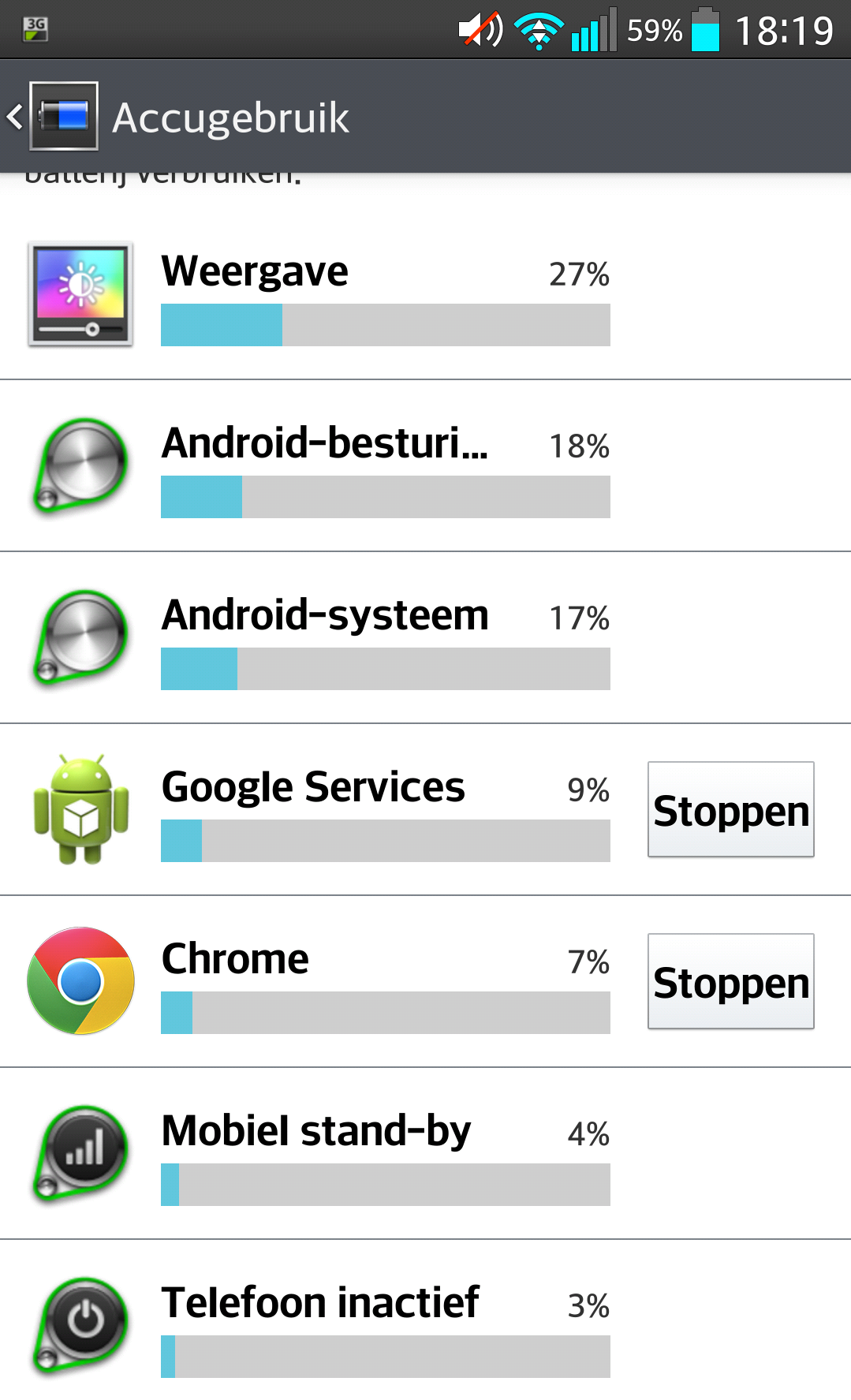Open Telefoon inactief usage details
This screenshot has height=1400, width=851.
385,1325
